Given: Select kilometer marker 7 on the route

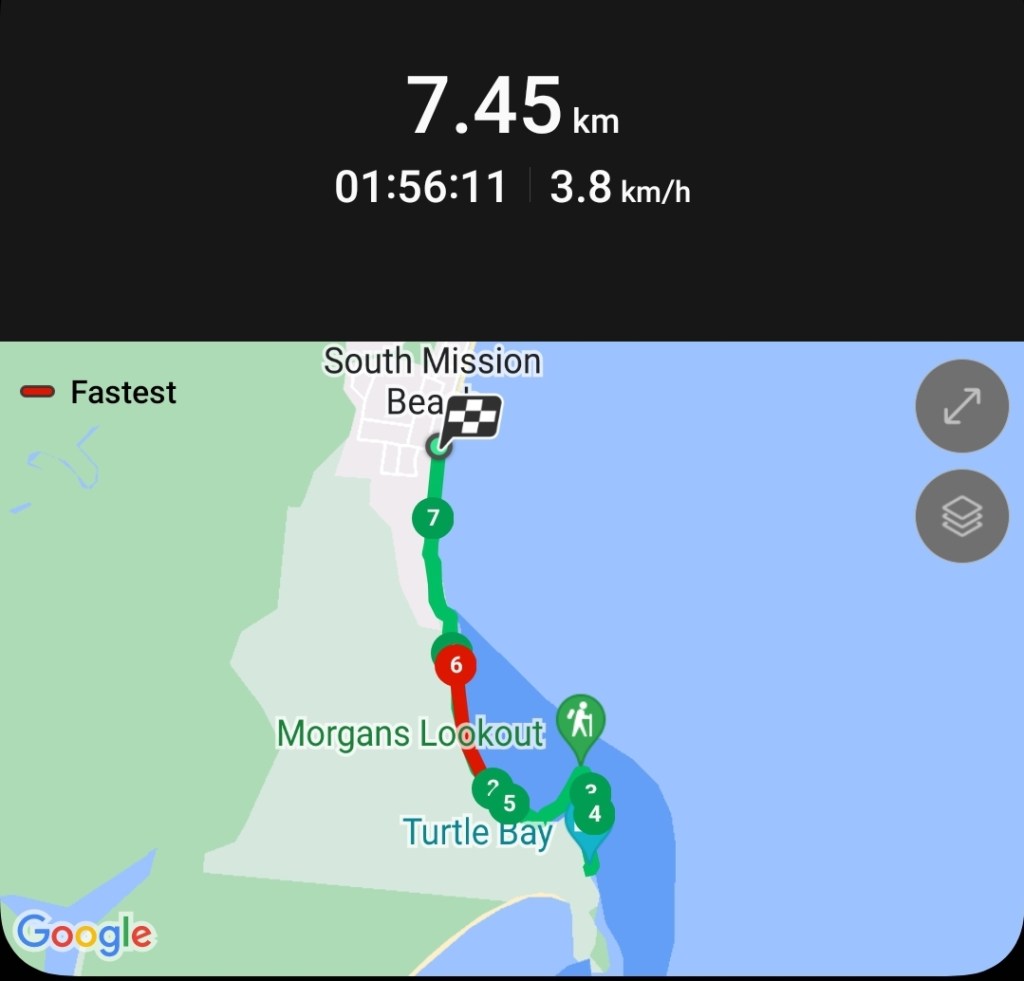Looking at the screenshot, I should tap(432, 518).
